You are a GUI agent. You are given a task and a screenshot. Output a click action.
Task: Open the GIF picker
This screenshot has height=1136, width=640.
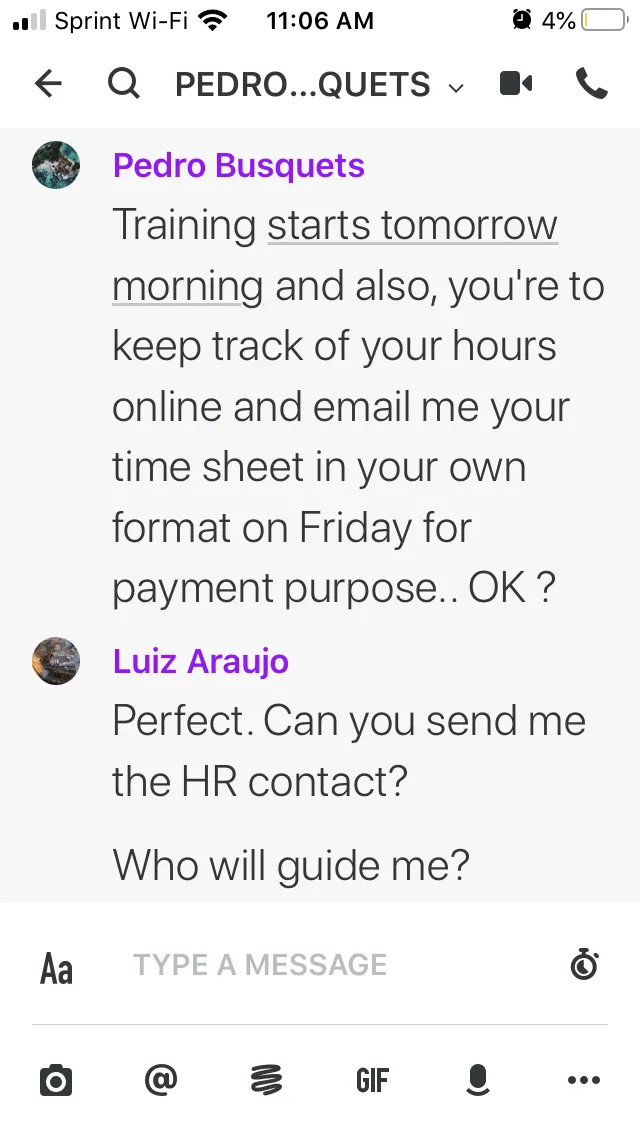click(x=373, y=1080)
